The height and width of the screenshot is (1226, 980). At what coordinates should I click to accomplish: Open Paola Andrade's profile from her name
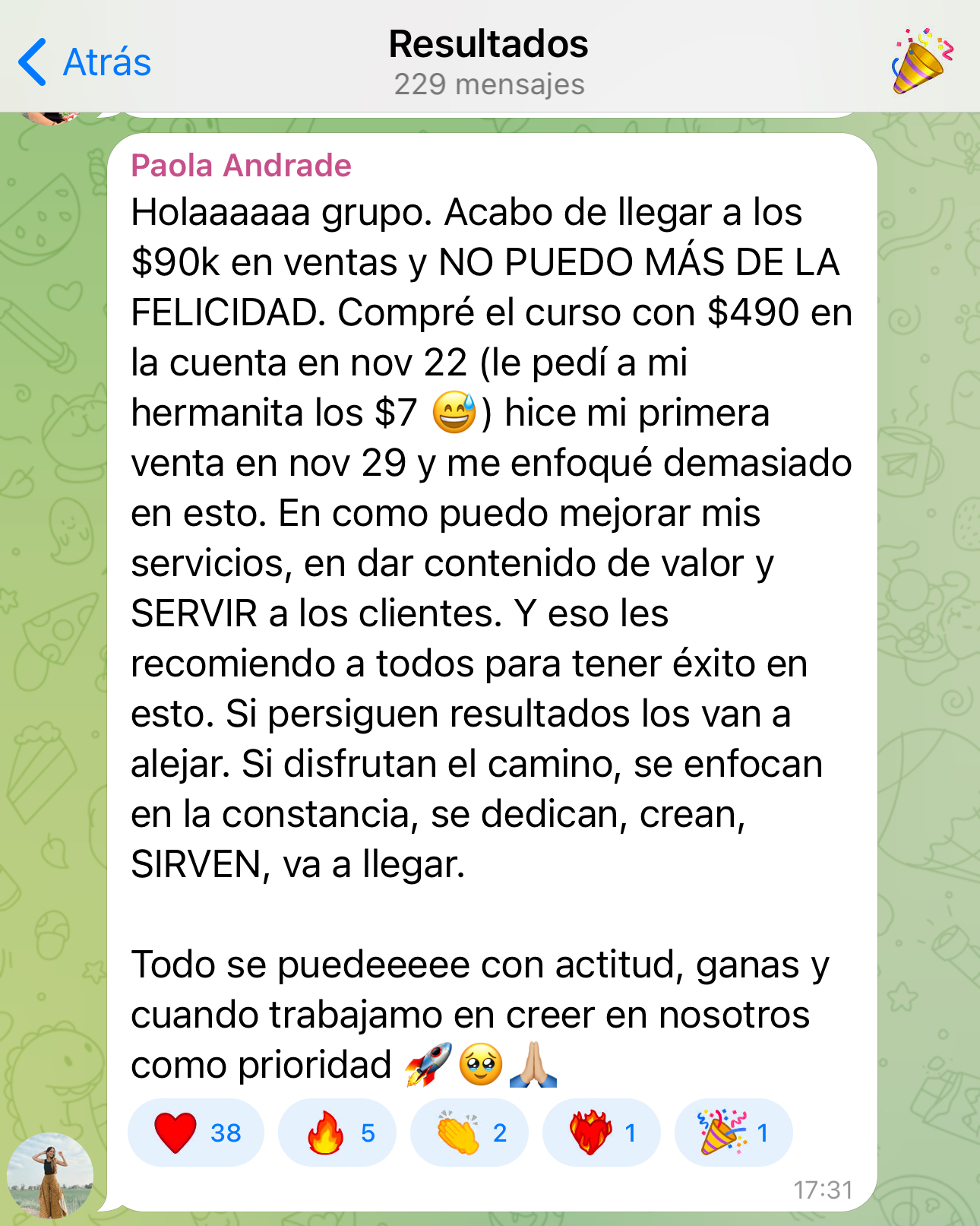coord(241,166)
